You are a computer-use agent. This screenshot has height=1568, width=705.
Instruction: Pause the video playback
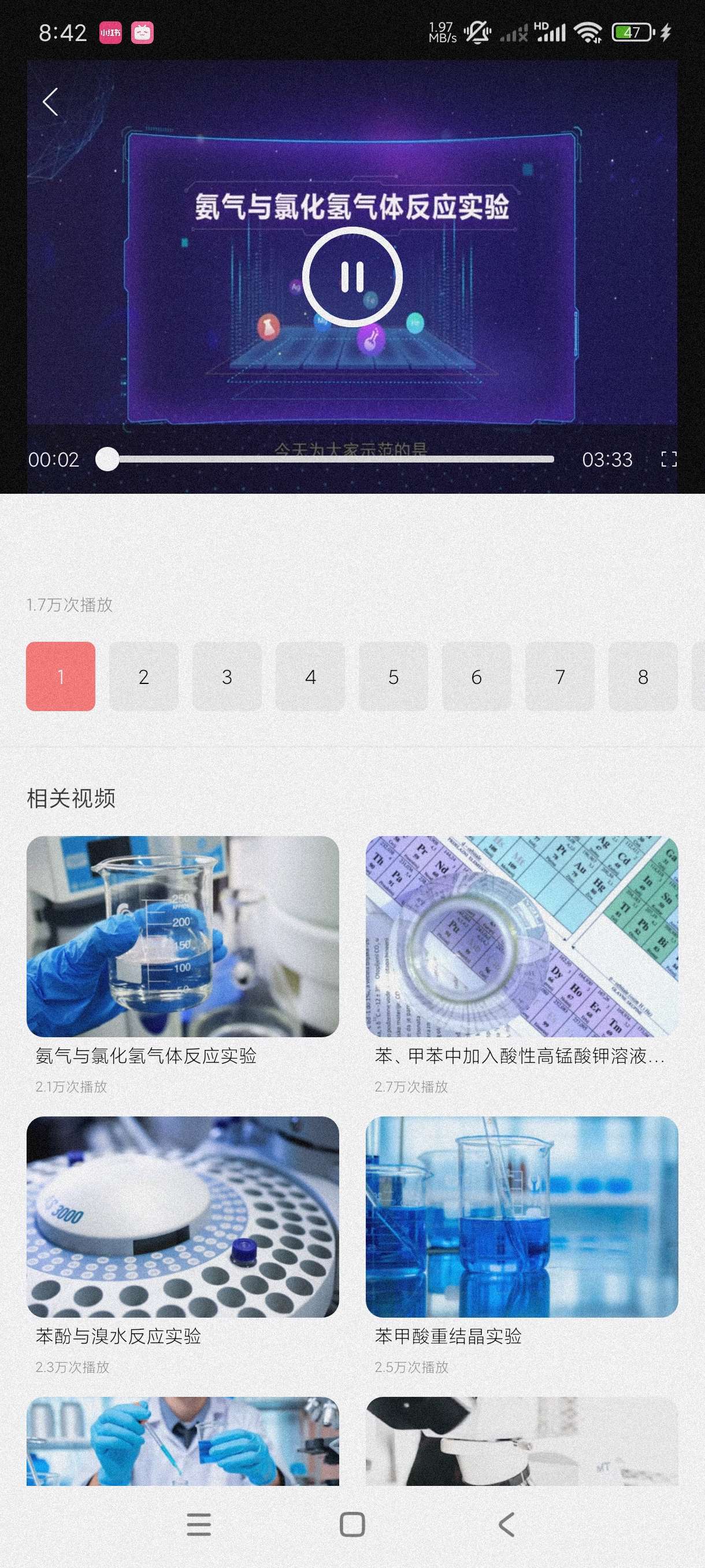pyautogui.click(x=352, y=277)
